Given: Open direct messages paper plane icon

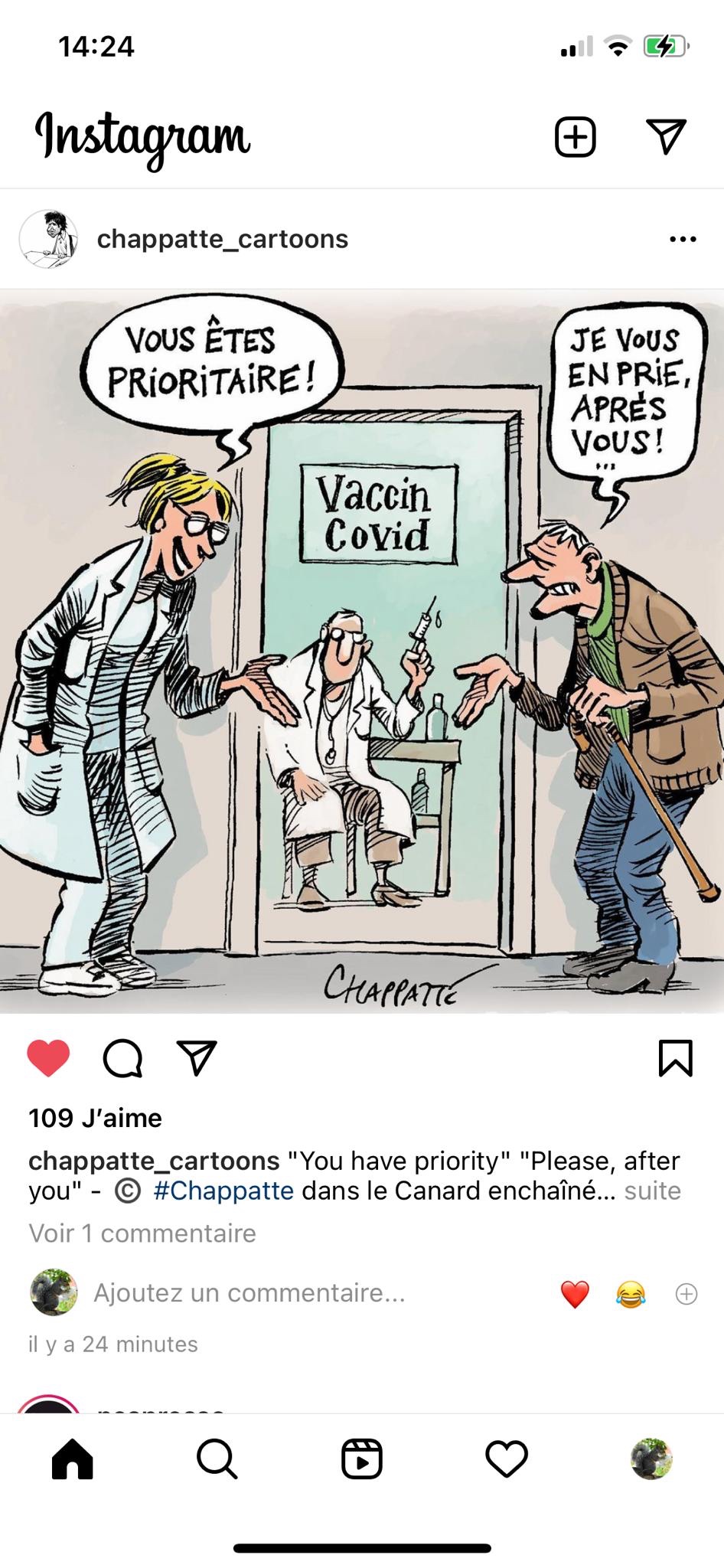Looking at the screenshot, I should [666, 137].
